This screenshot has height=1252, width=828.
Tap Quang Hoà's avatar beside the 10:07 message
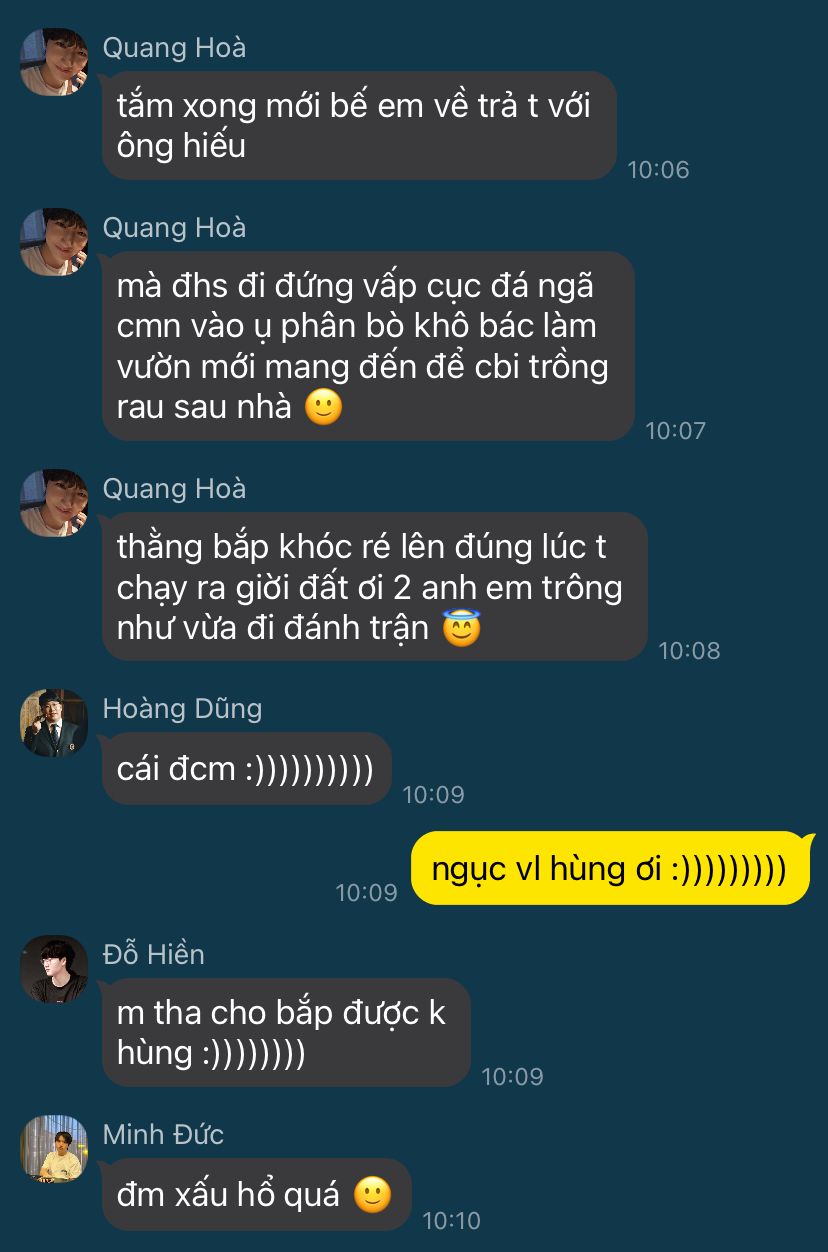pos(54,242)
